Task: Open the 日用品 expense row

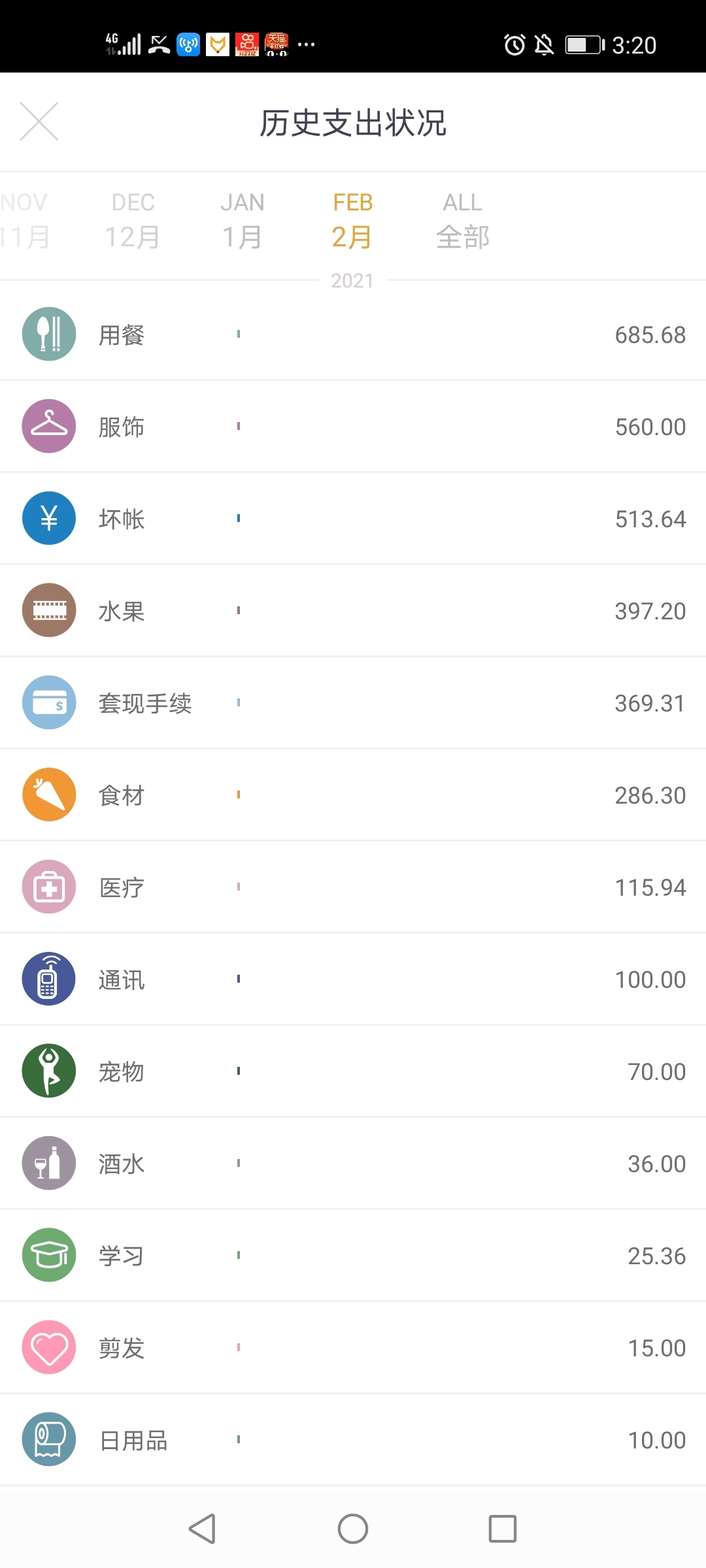Action: tap(353, 1439)
